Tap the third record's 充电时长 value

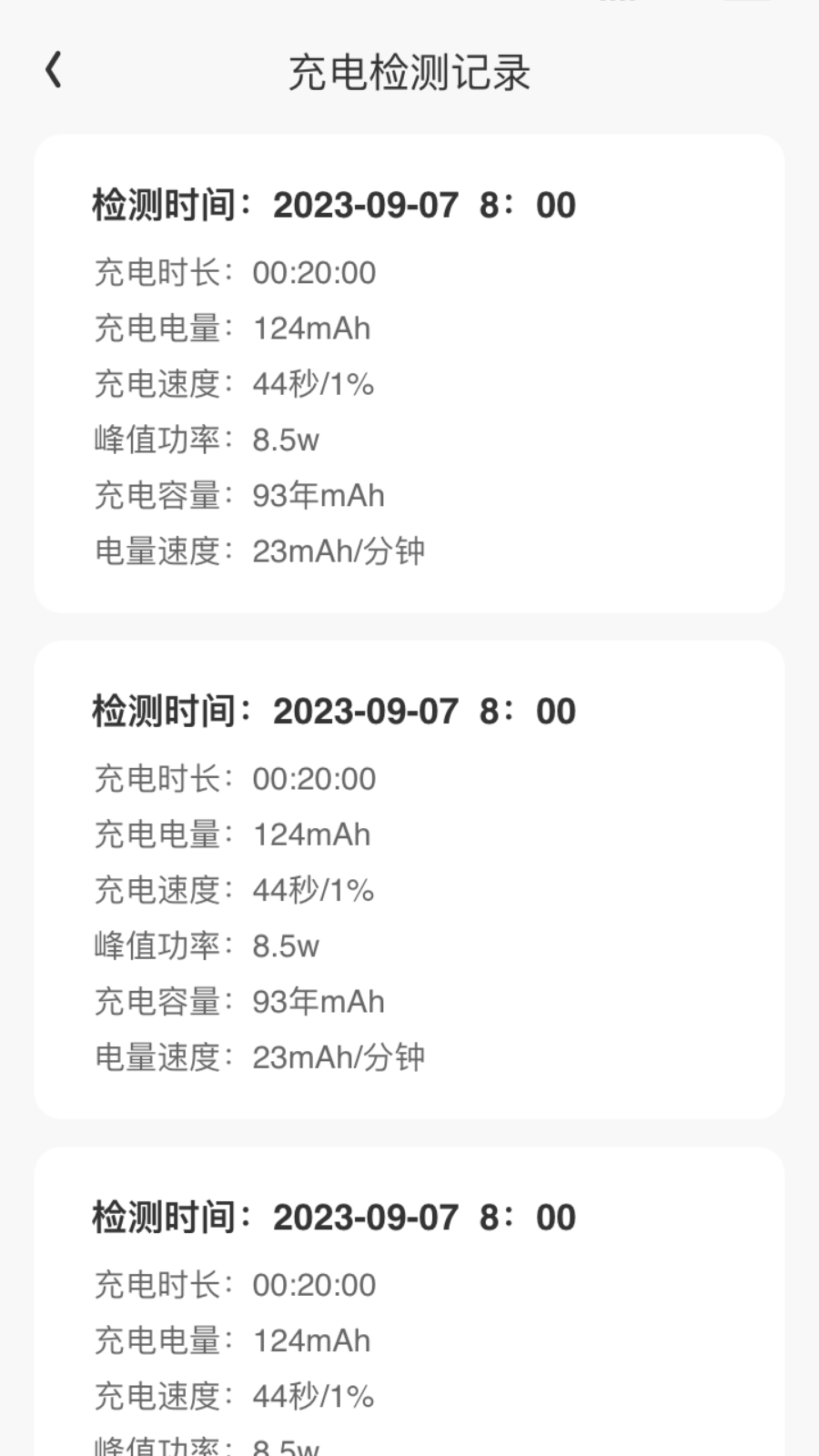[314, 1285]
